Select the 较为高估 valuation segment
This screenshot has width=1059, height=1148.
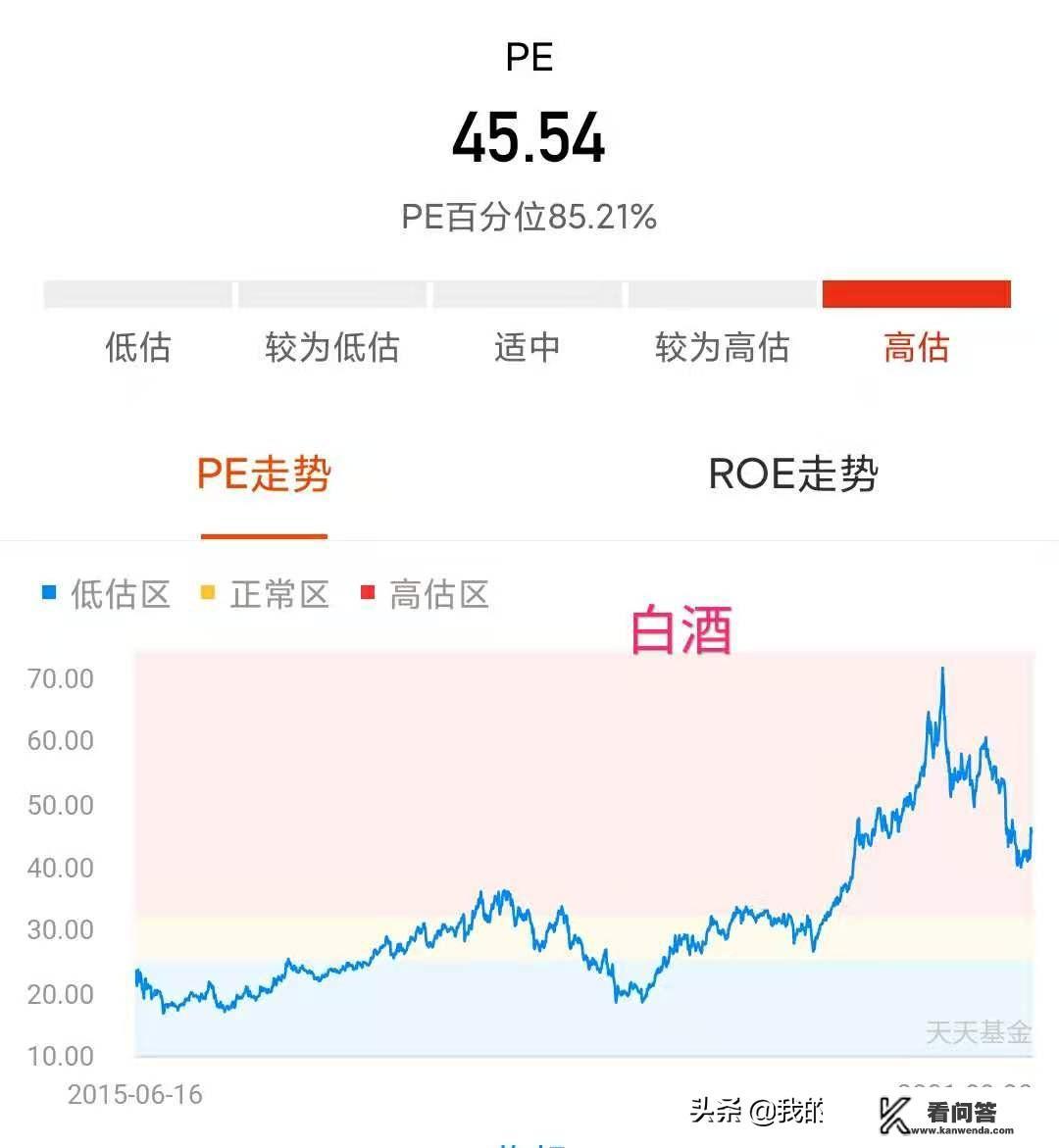point(722,347)
